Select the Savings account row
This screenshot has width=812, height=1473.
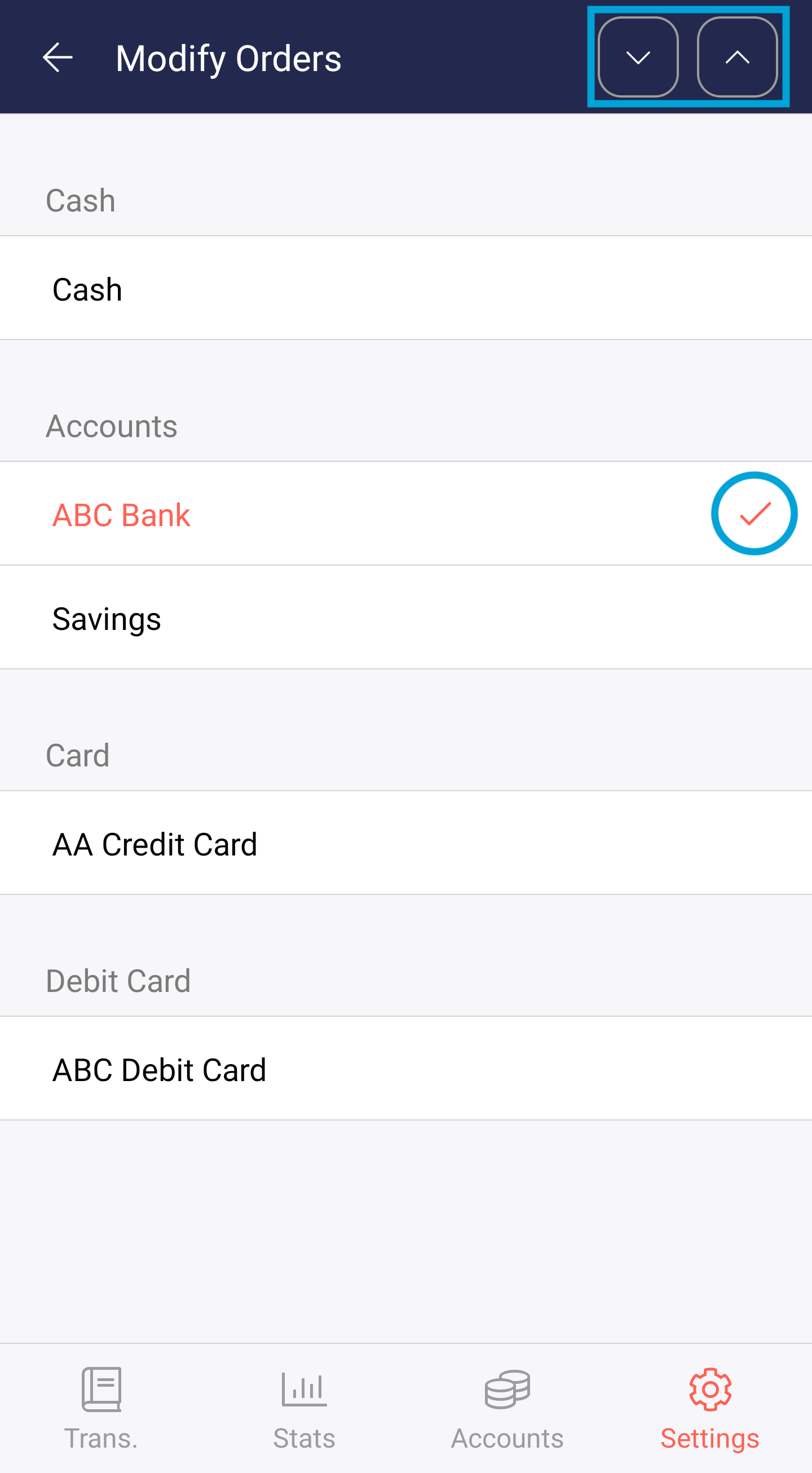coord(406,618)
